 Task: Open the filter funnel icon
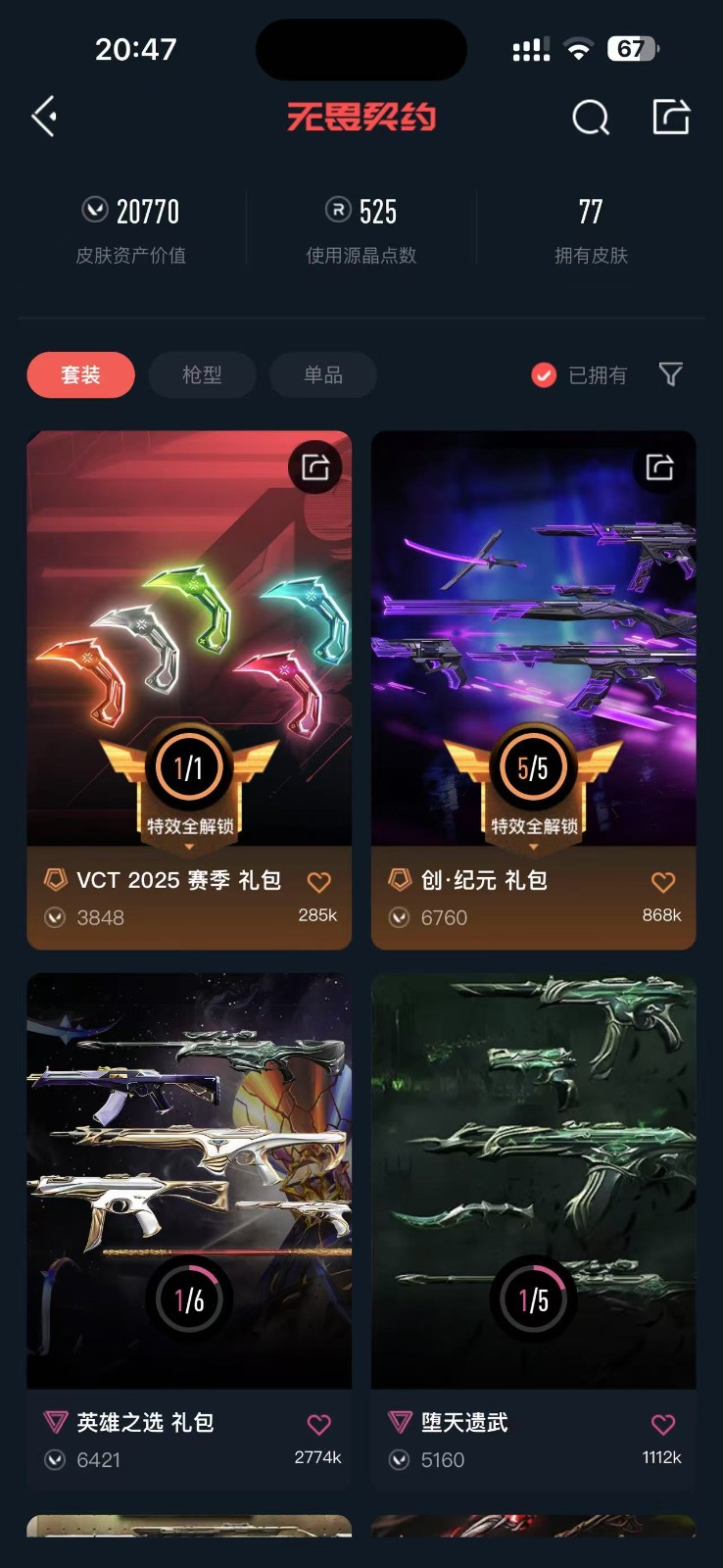point(671,374)
